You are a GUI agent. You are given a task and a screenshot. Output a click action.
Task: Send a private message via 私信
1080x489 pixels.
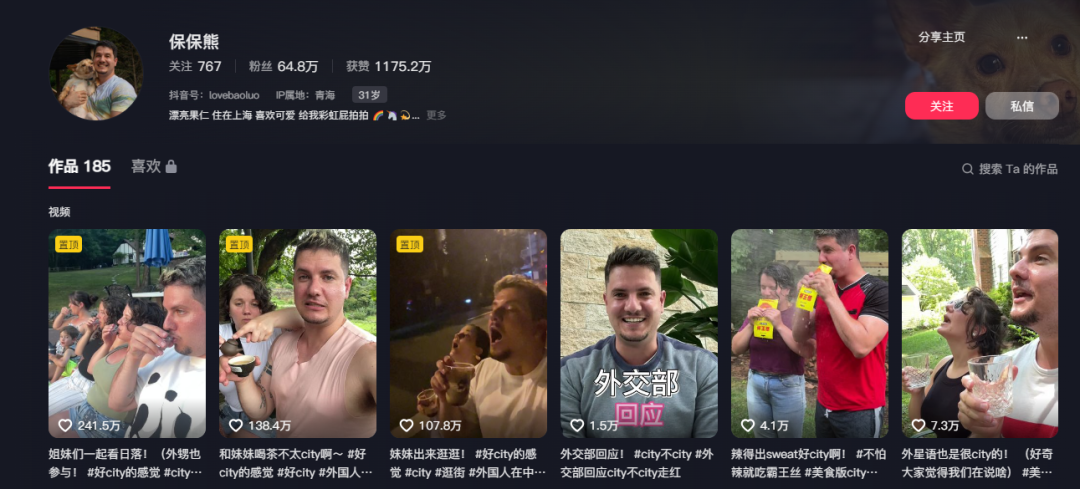pyautogui.click(x=1021, y=106)
